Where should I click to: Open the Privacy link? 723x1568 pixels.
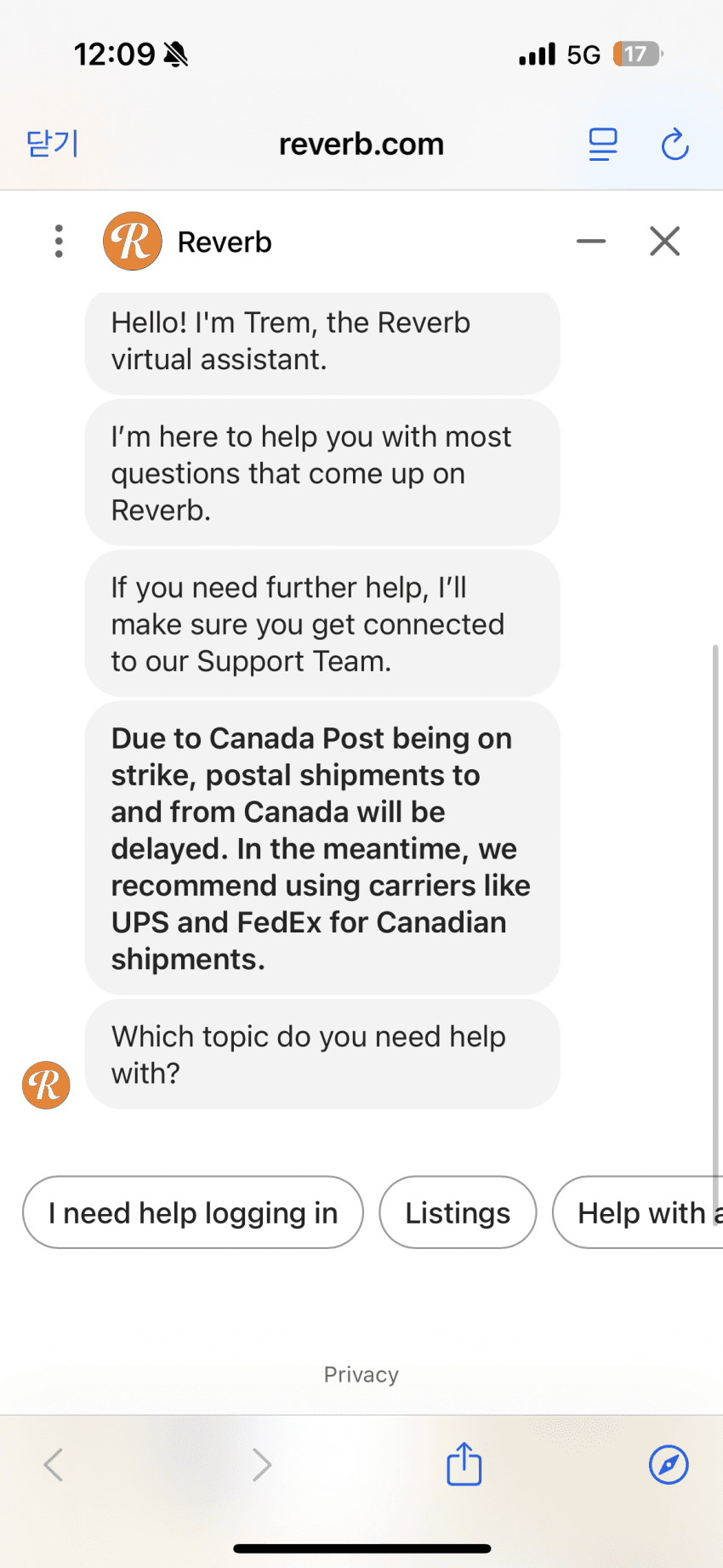click(361, 1375)
